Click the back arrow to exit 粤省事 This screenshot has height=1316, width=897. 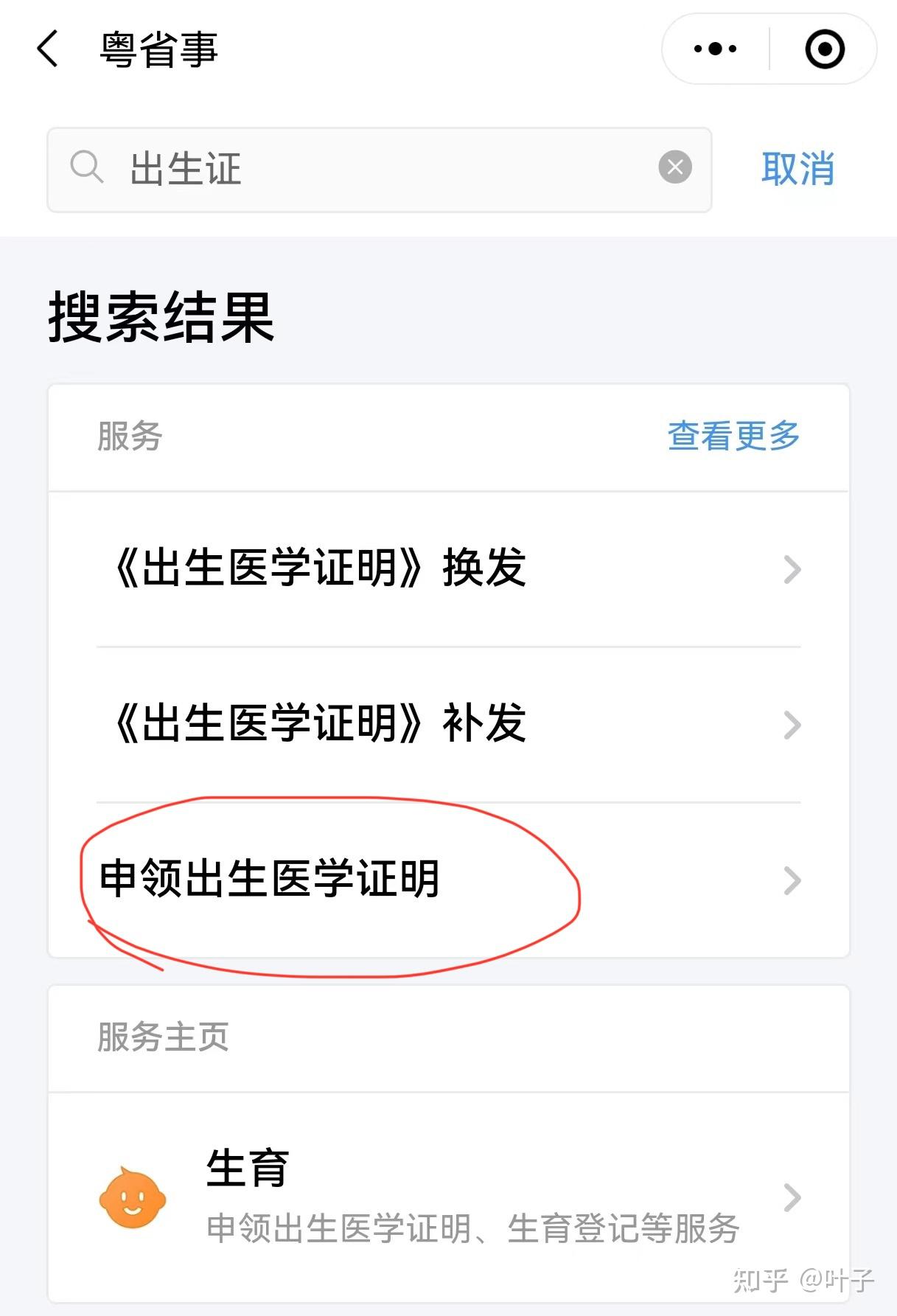click(47, 49)
